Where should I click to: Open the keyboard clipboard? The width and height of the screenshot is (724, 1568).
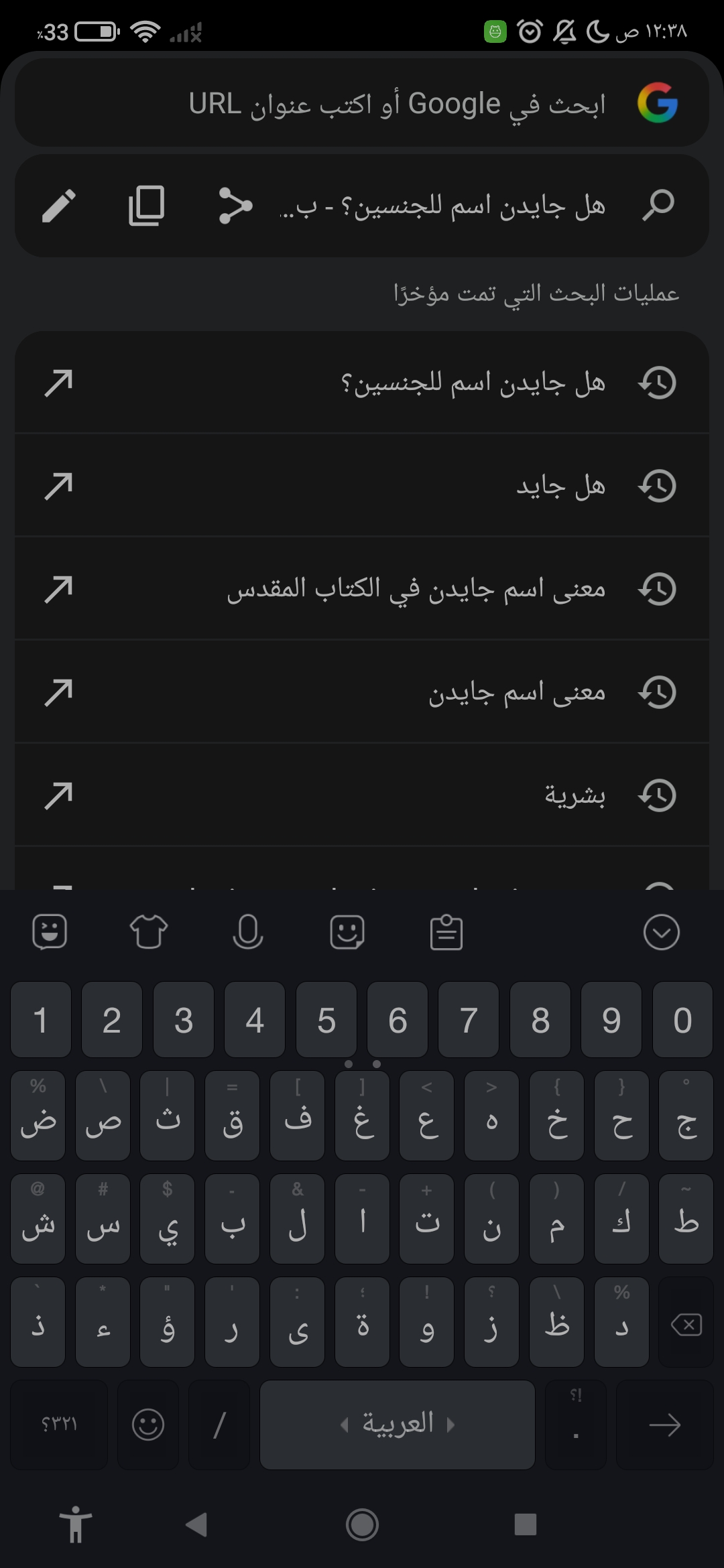[x=446, y=932]
